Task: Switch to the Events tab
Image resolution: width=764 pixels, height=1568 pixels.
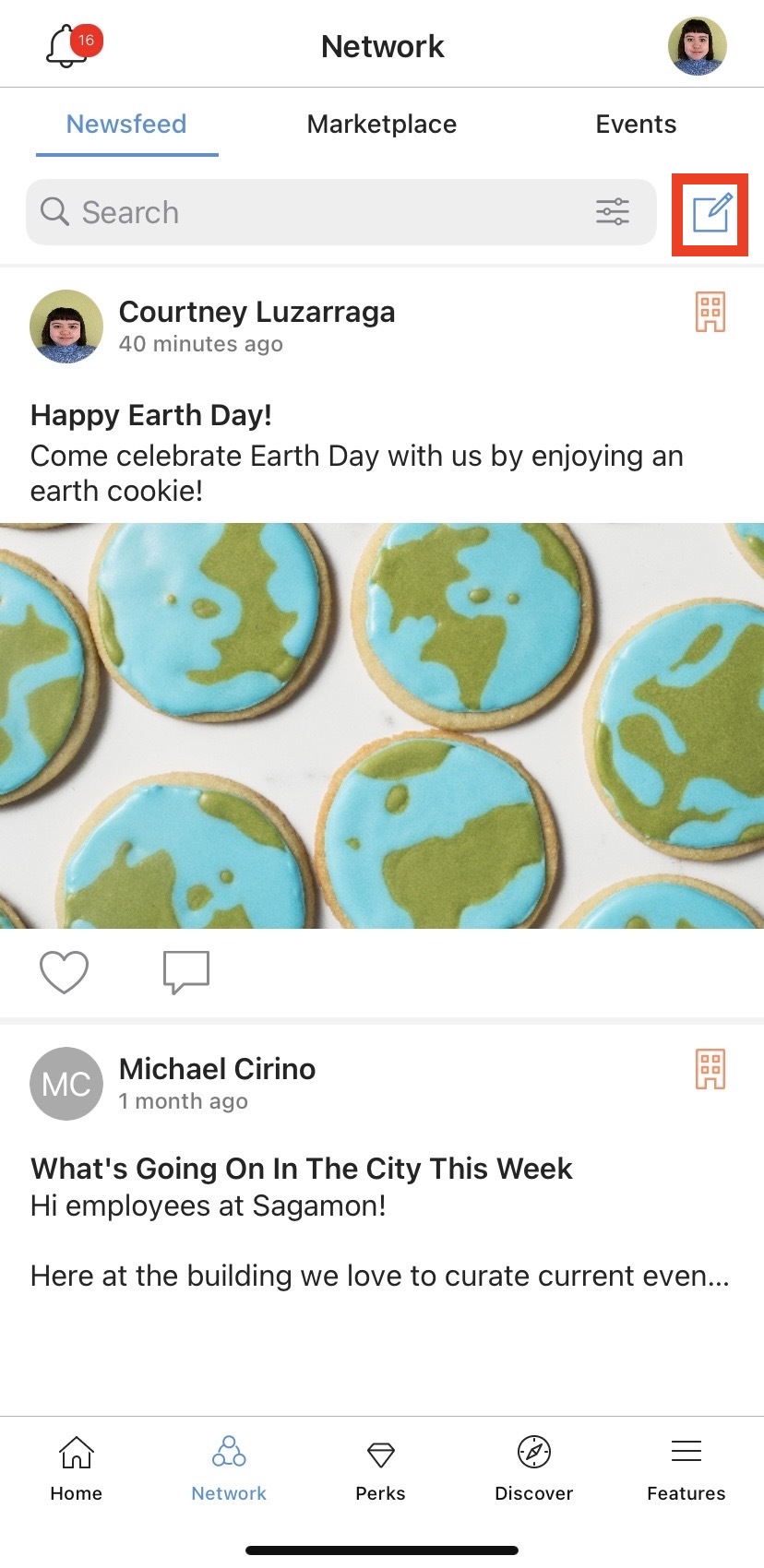Action: click(x=636, y=125)
